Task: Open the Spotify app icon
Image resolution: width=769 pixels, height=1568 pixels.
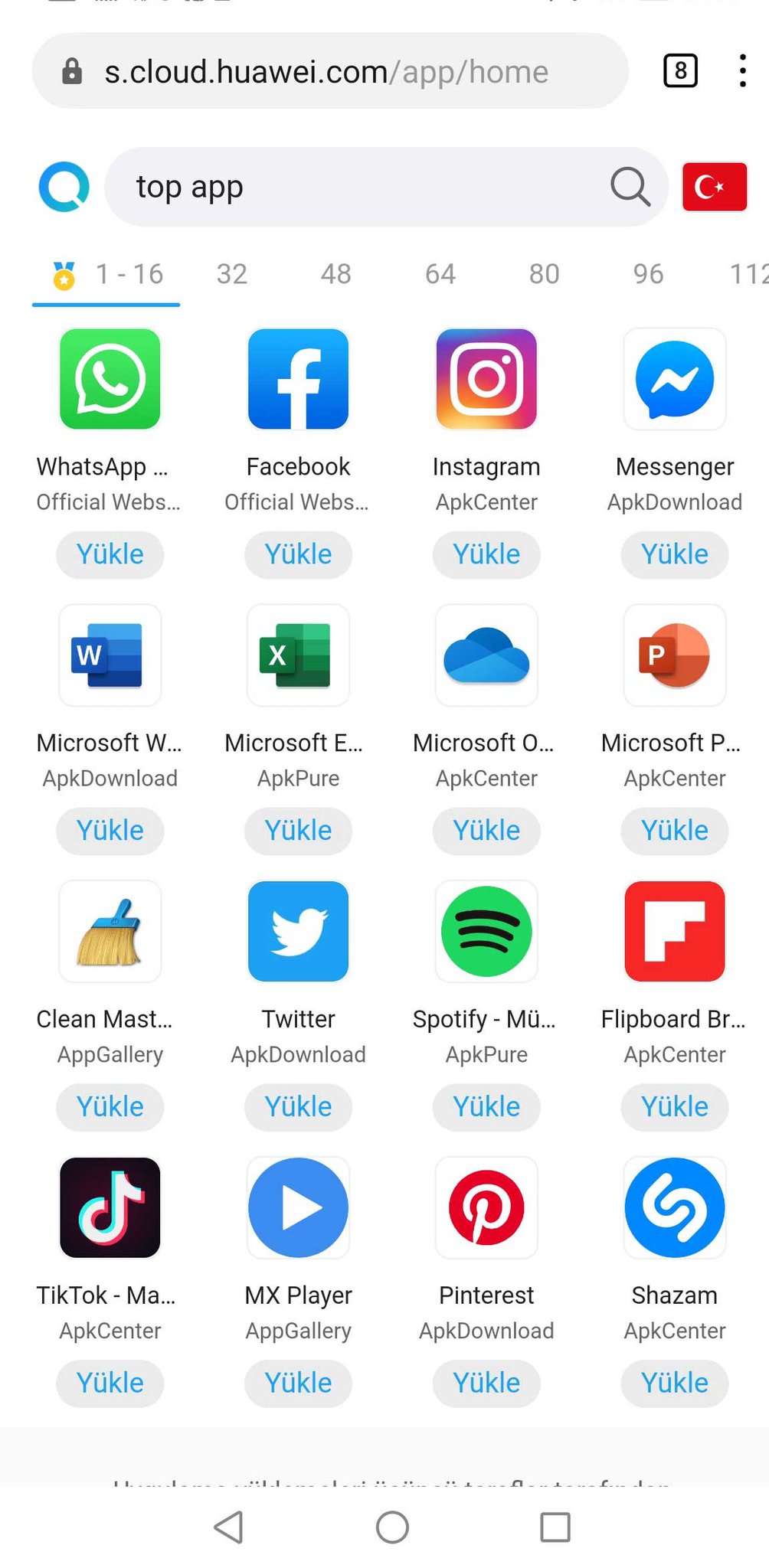Action: [x=486, y=932]
